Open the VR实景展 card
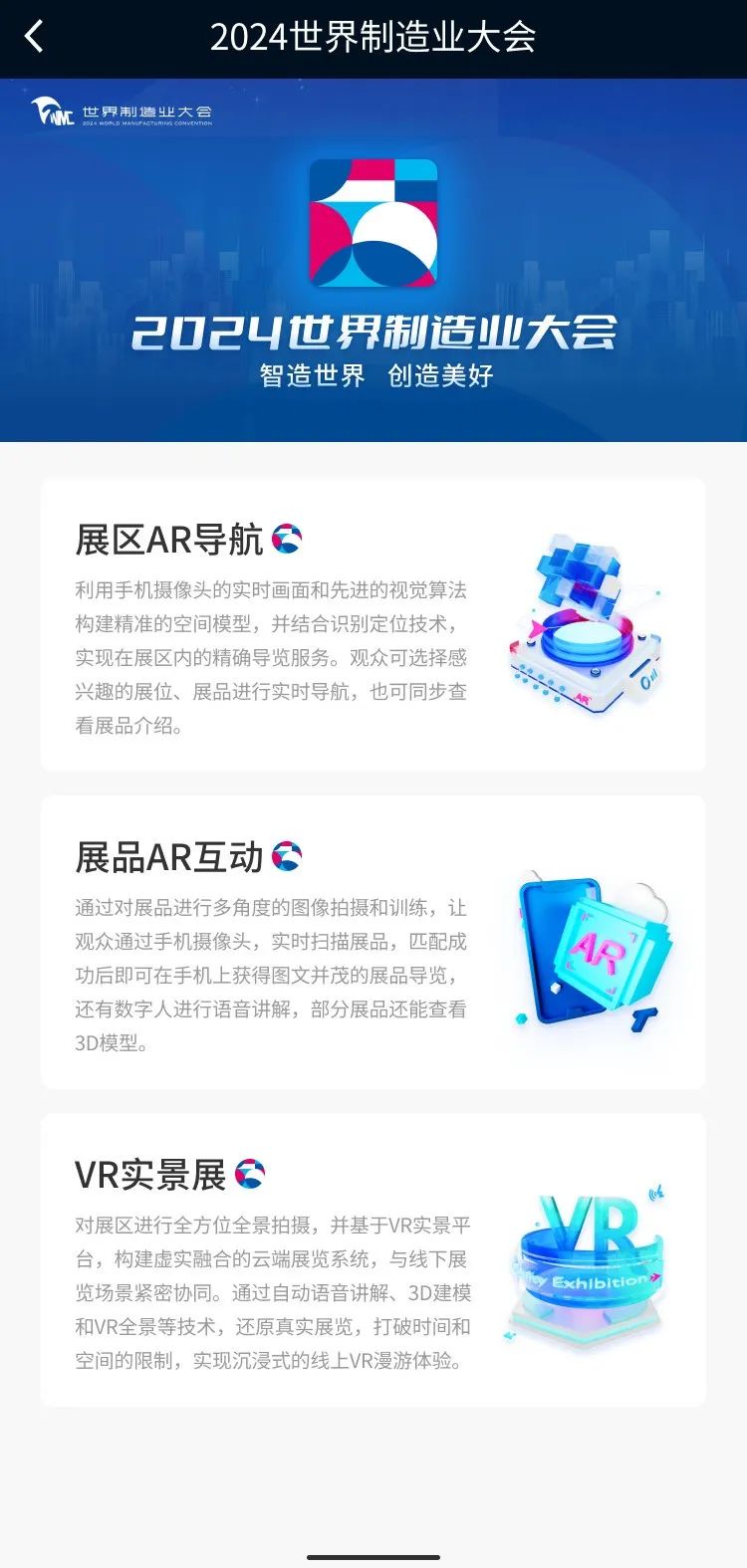The image size is (747, 1568). point(373,1259)
